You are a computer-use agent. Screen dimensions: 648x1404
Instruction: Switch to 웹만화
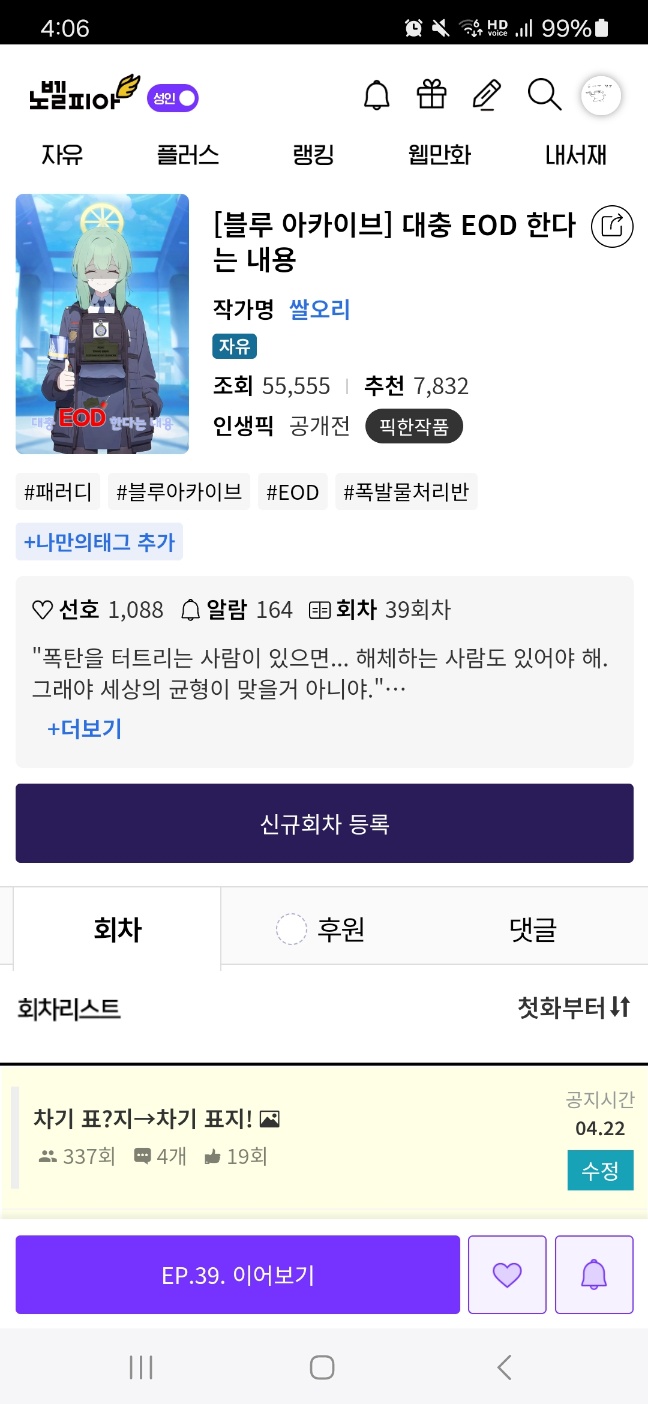tap(439, 155)
